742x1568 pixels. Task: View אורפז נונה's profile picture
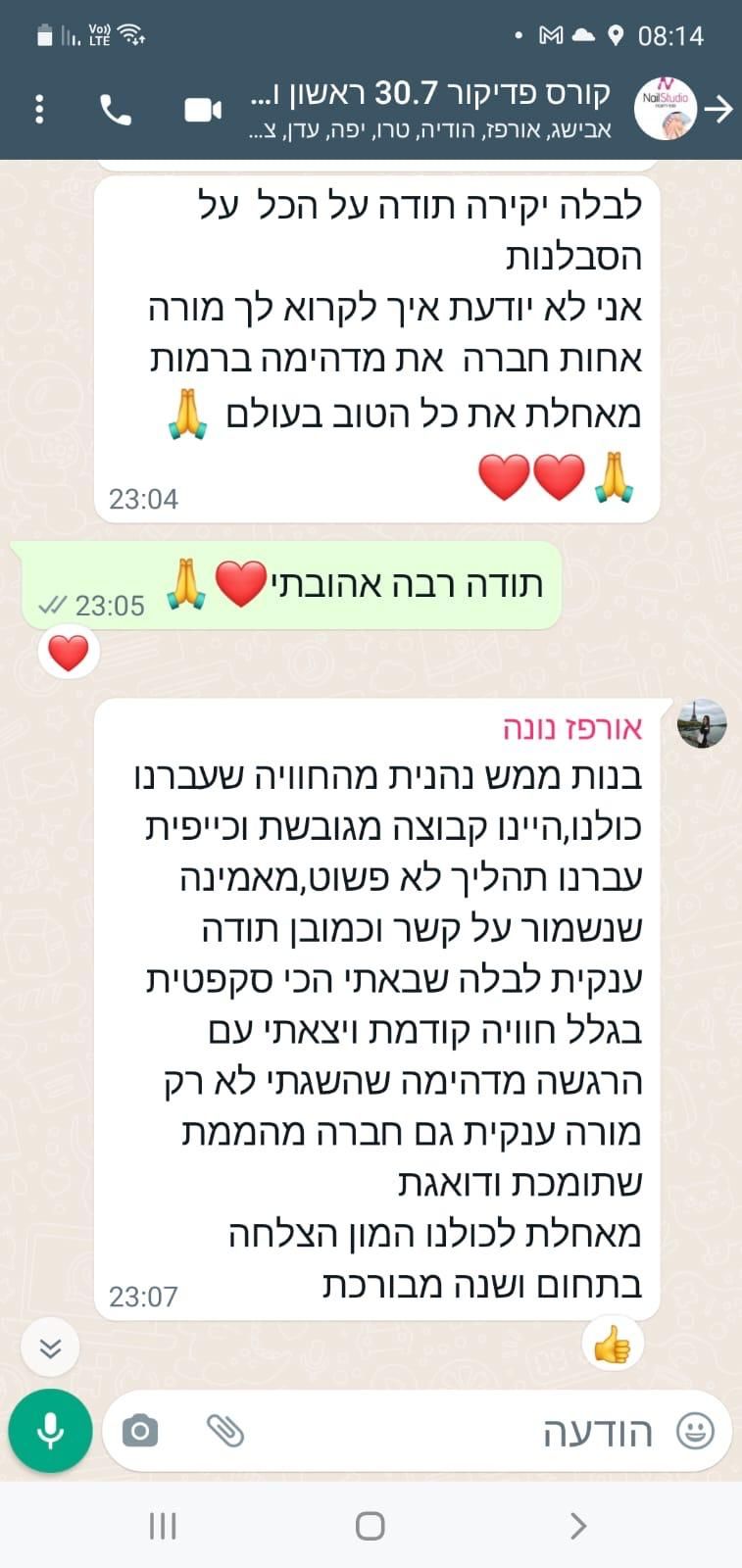[x=702, y=723]
